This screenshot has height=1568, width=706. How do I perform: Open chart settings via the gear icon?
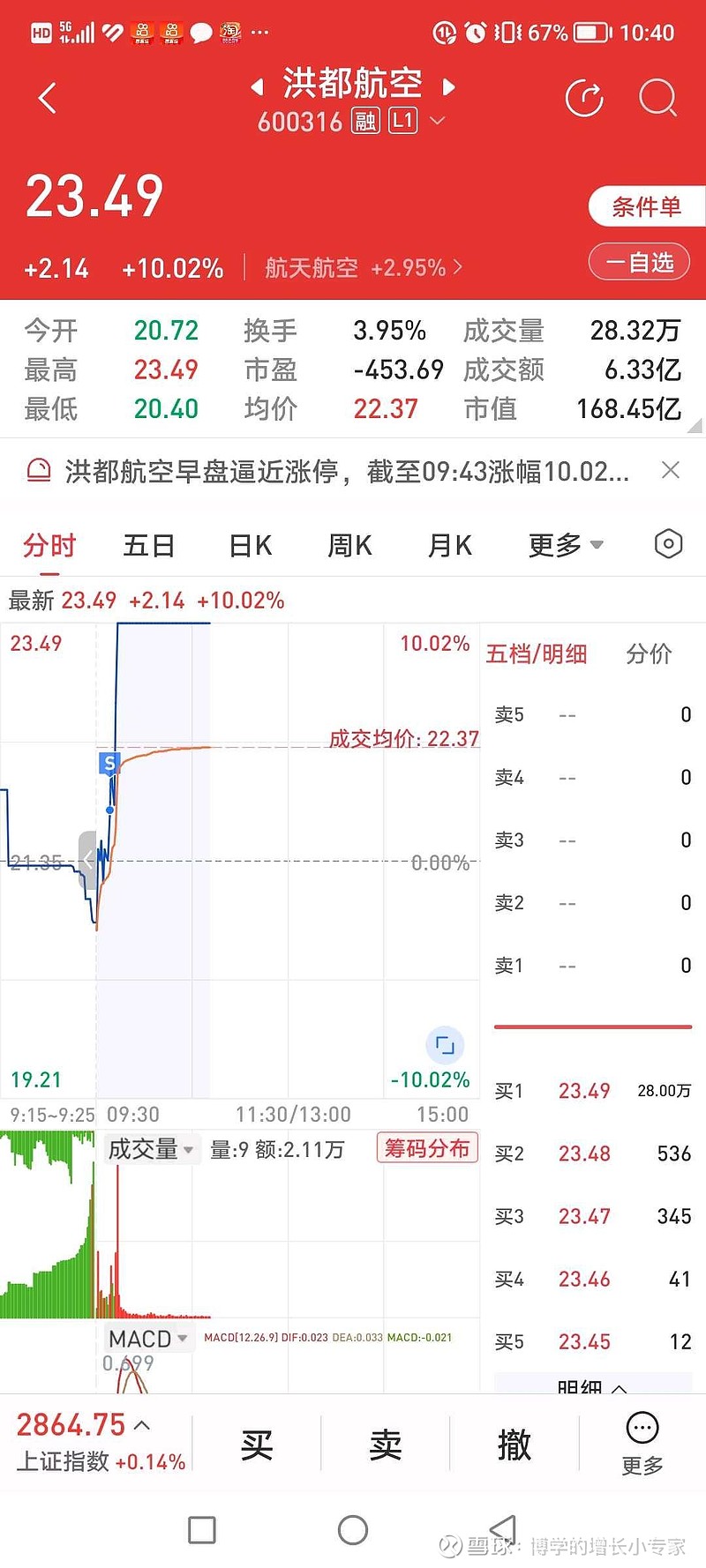click(668, 544)
